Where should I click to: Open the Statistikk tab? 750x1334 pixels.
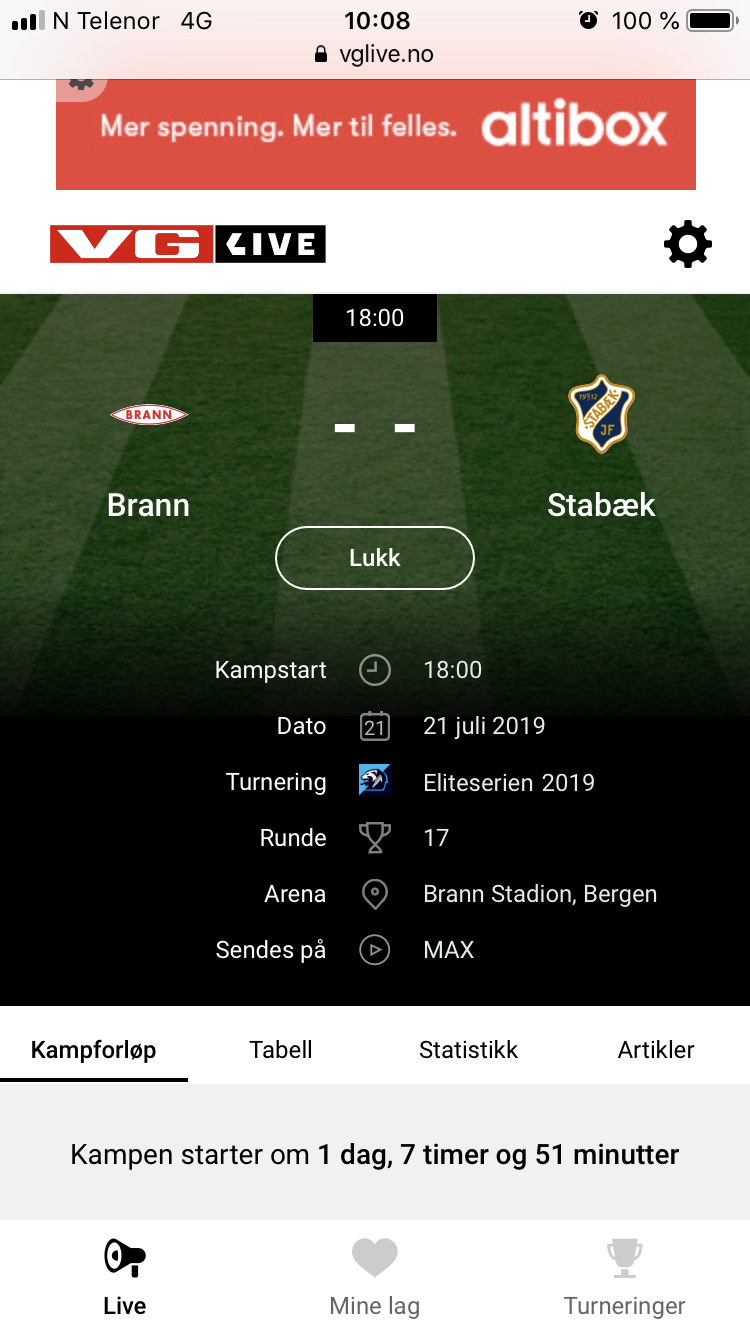[x=468, y=1050]
